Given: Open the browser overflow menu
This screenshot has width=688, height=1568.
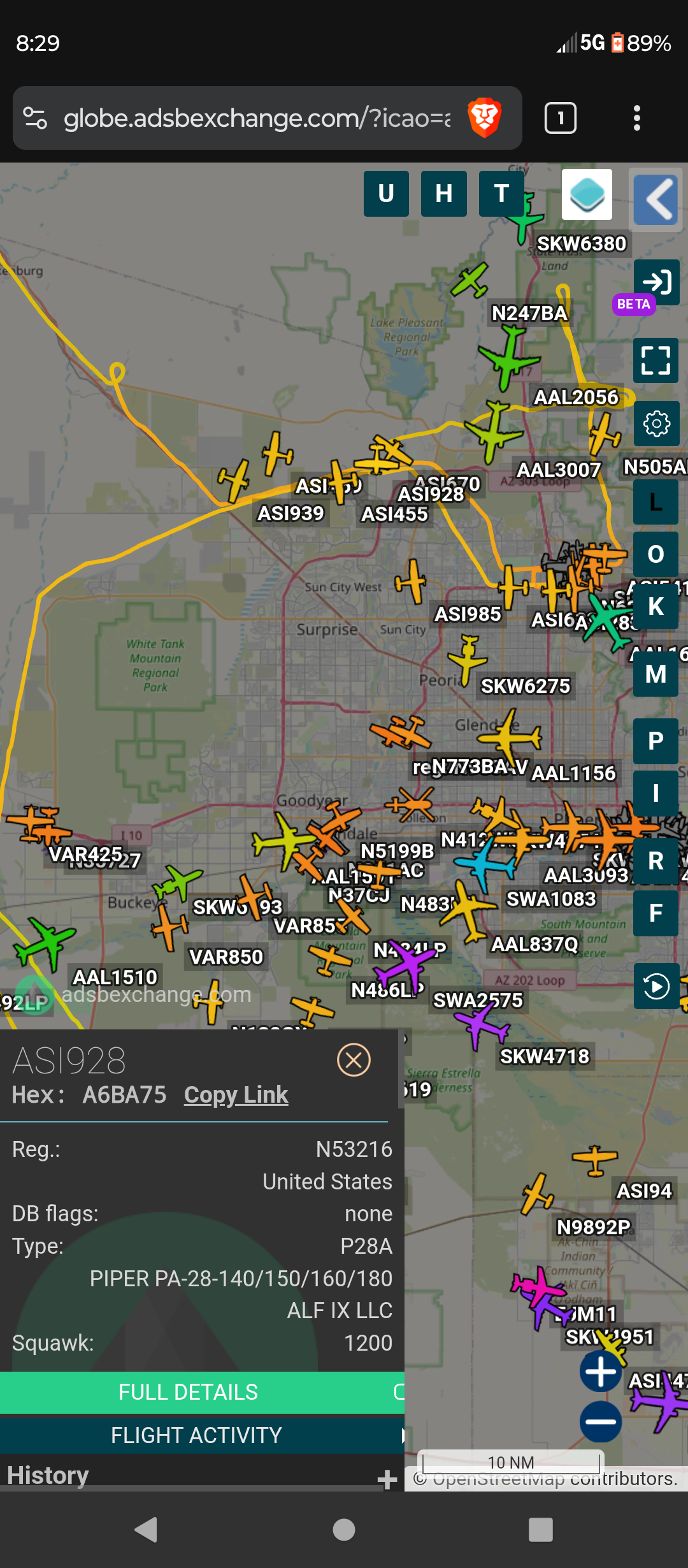Looking at the screenshot, I should [636, 118].
